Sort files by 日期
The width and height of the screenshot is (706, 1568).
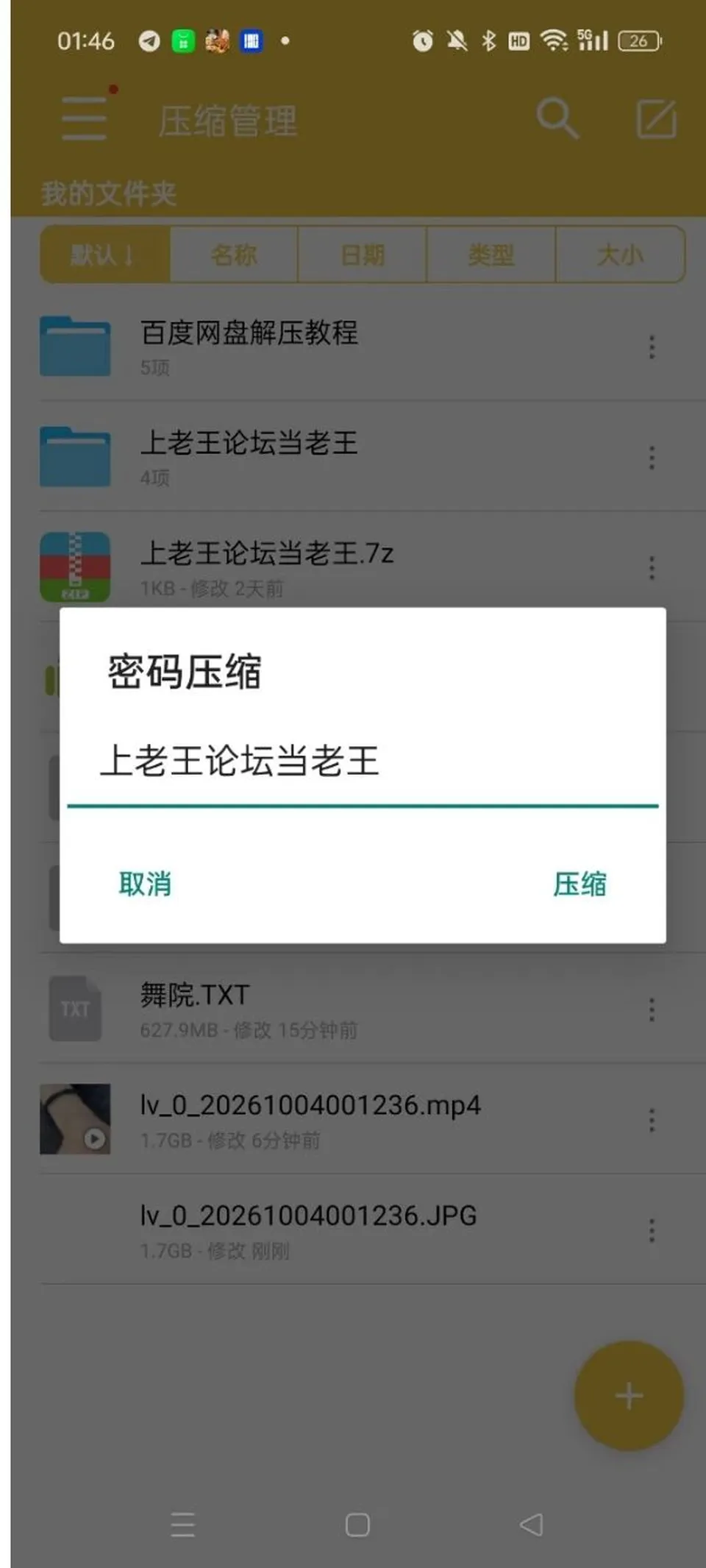tap(363, 255)
